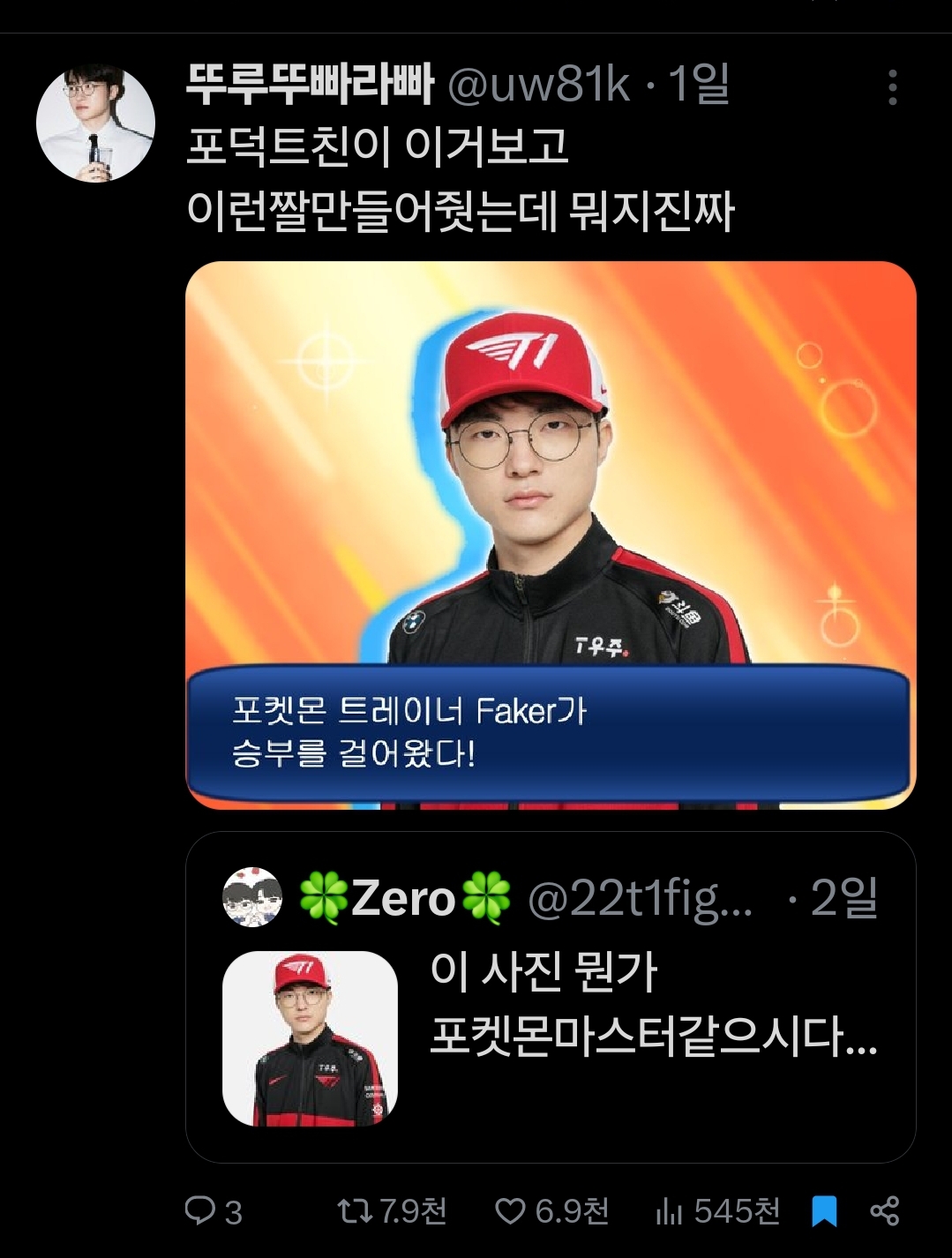
Task: Open 뚜루뚜빠라빠's profile picture
Action: (95, 124)
